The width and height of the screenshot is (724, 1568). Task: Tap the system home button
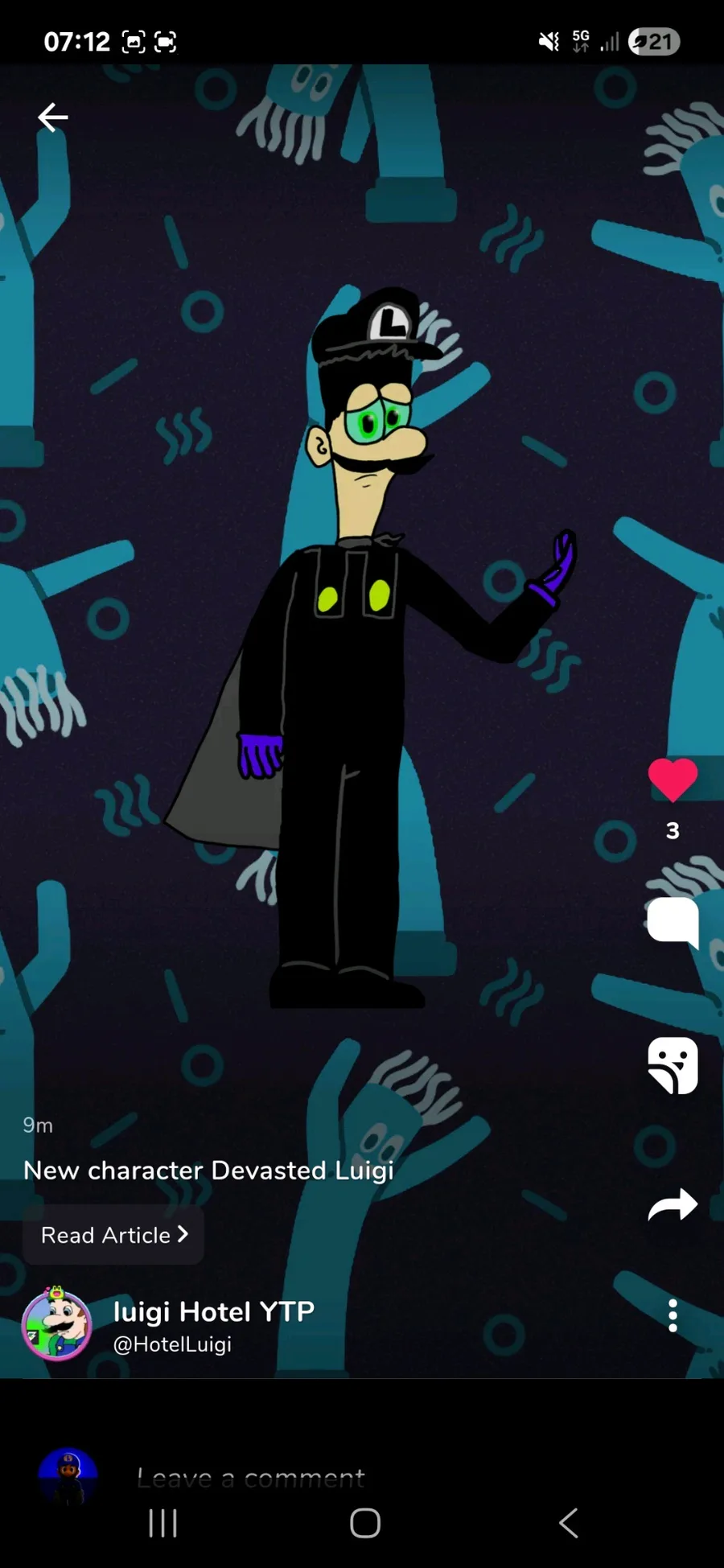(365, 1523)
